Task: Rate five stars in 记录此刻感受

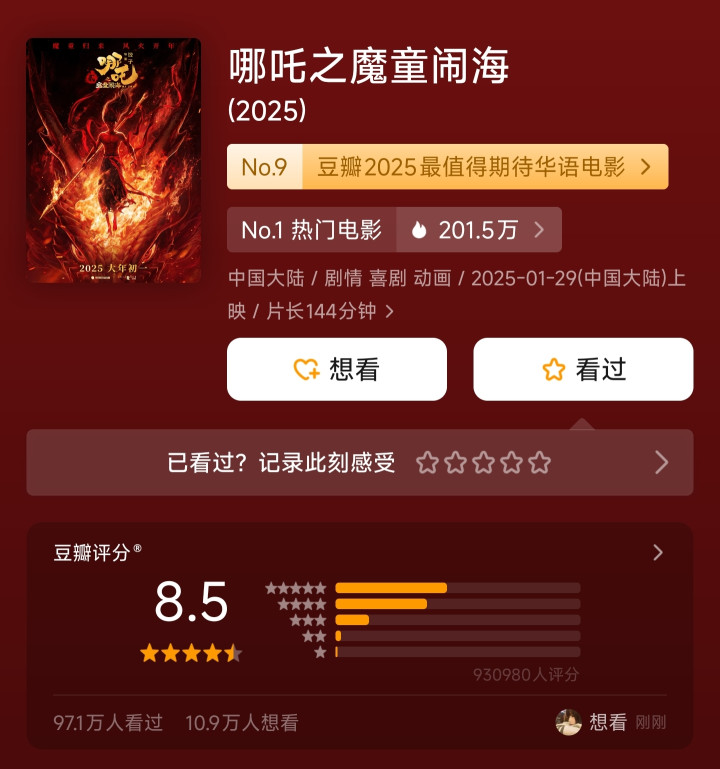Action: 540,462
